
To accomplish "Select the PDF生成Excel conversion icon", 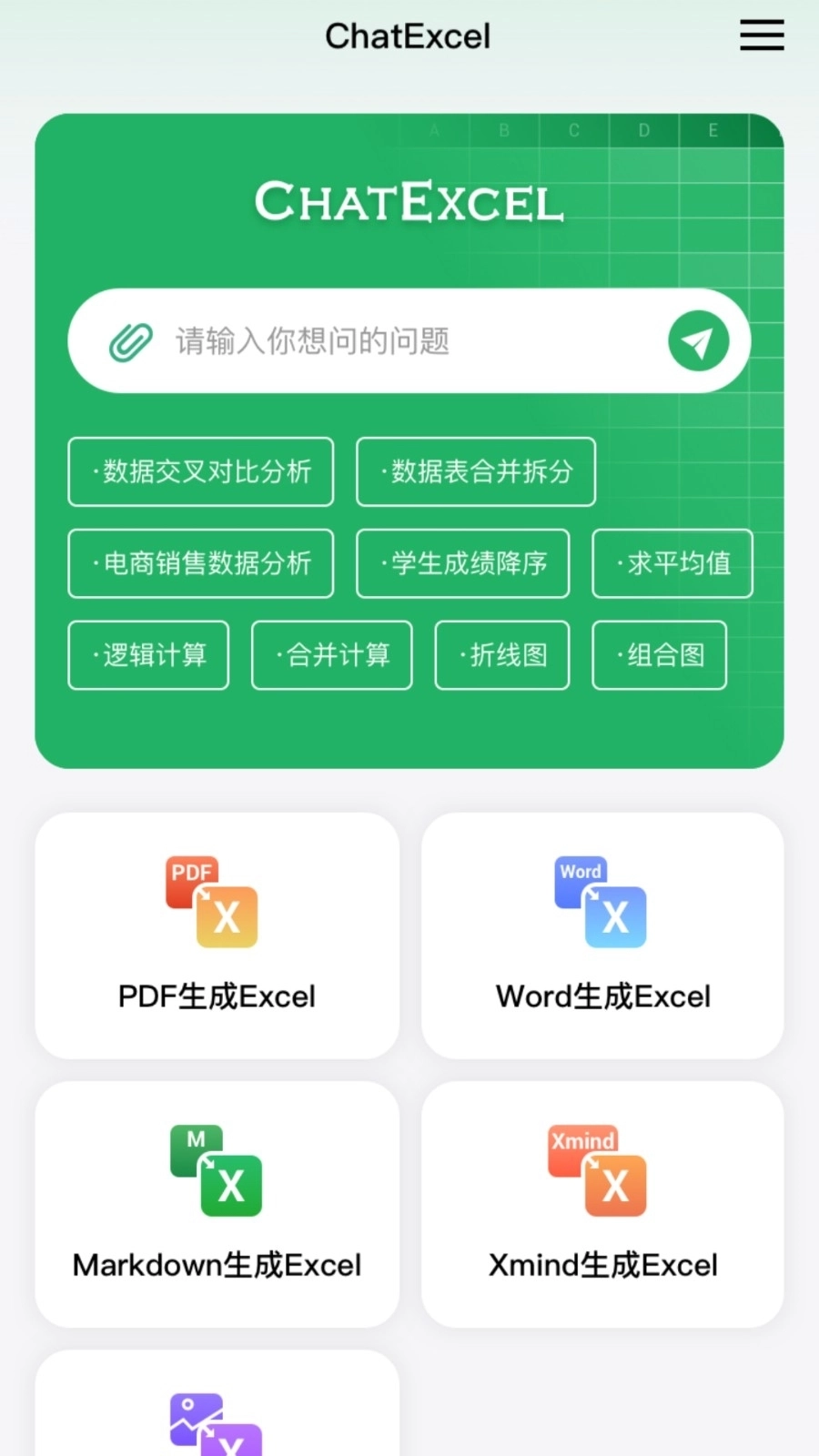I will (x=216, y=901).
